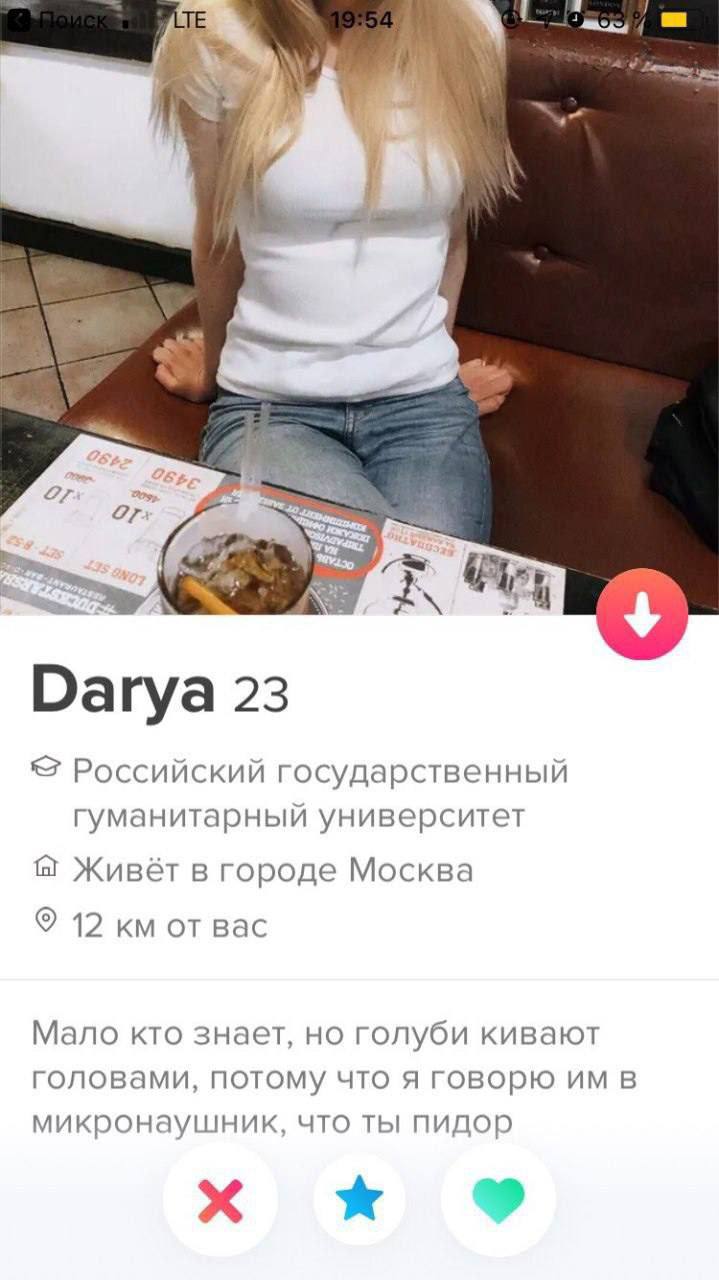
Task: Return to Поиск via the status bar back link
Action: point(58,19)
